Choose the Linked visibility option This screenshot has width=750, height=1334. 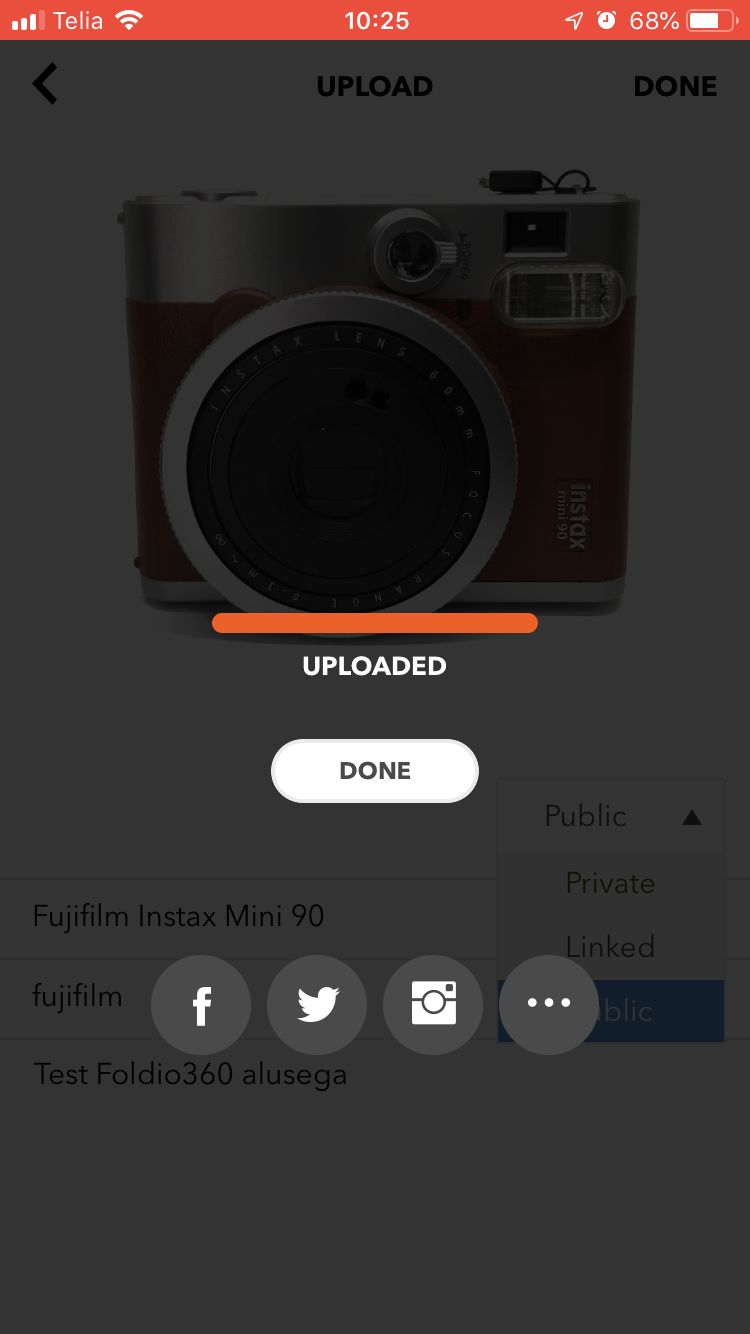click(x=610, y=946)
